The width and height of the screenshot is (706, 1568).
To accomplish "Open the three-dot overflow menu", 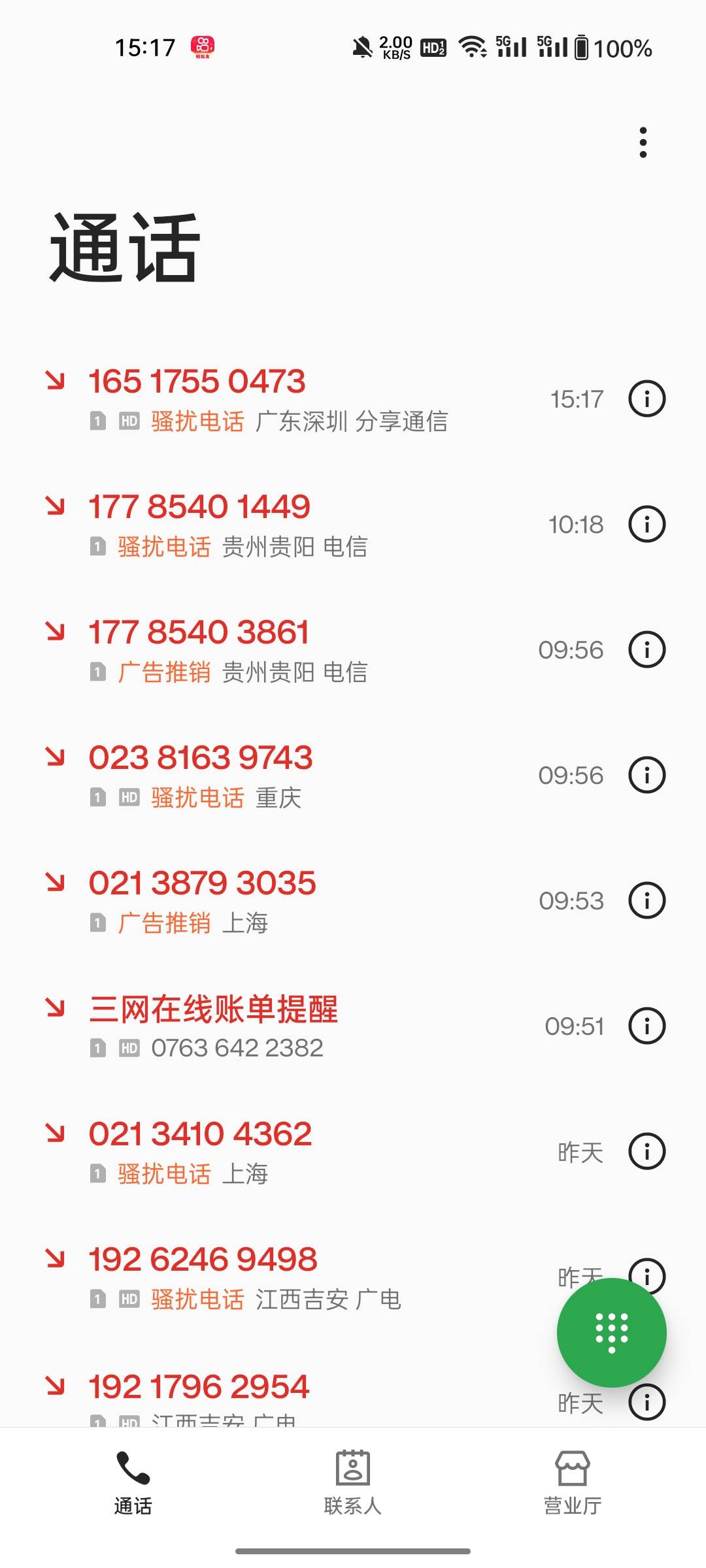I will pos(643,142).
